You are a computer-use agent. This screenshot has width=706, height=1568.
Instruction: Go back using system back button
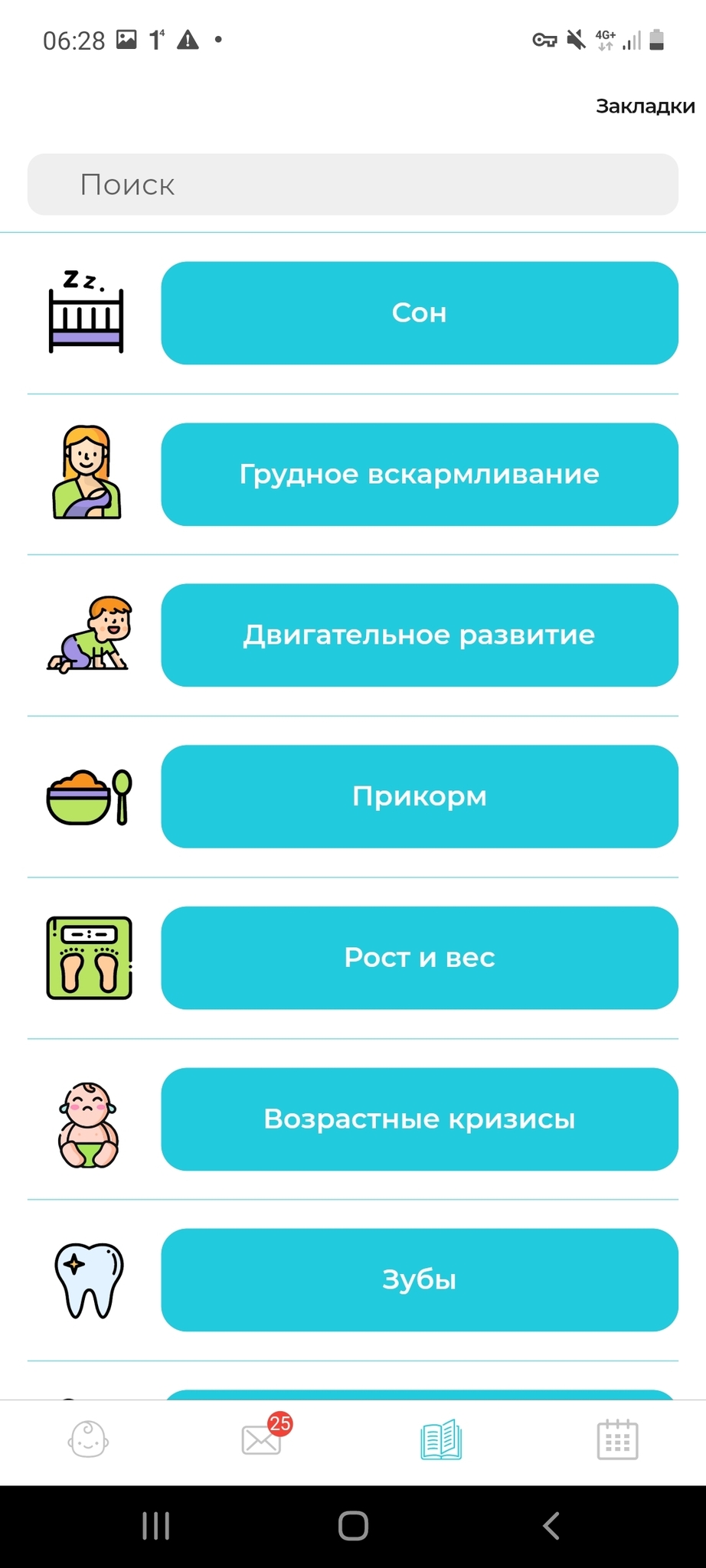[551, 1526]
